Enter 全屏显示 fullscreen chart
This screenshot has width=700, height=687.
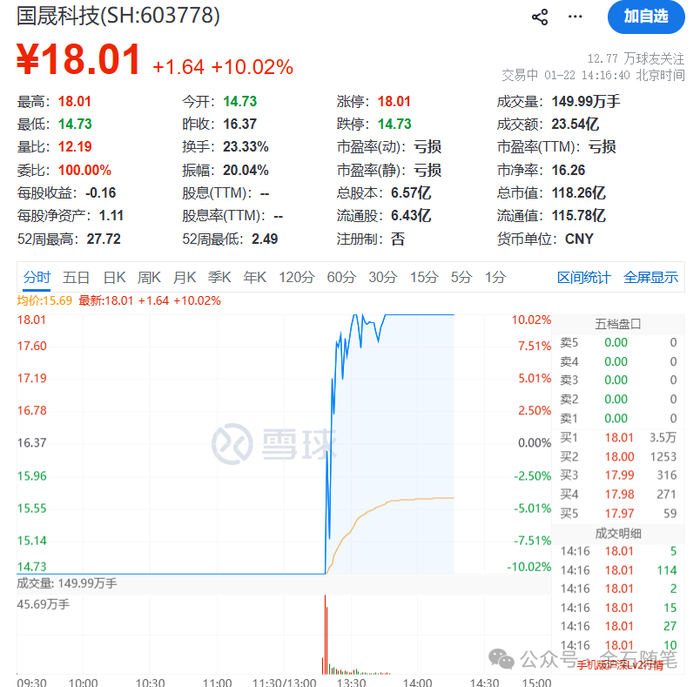point(651,277)
